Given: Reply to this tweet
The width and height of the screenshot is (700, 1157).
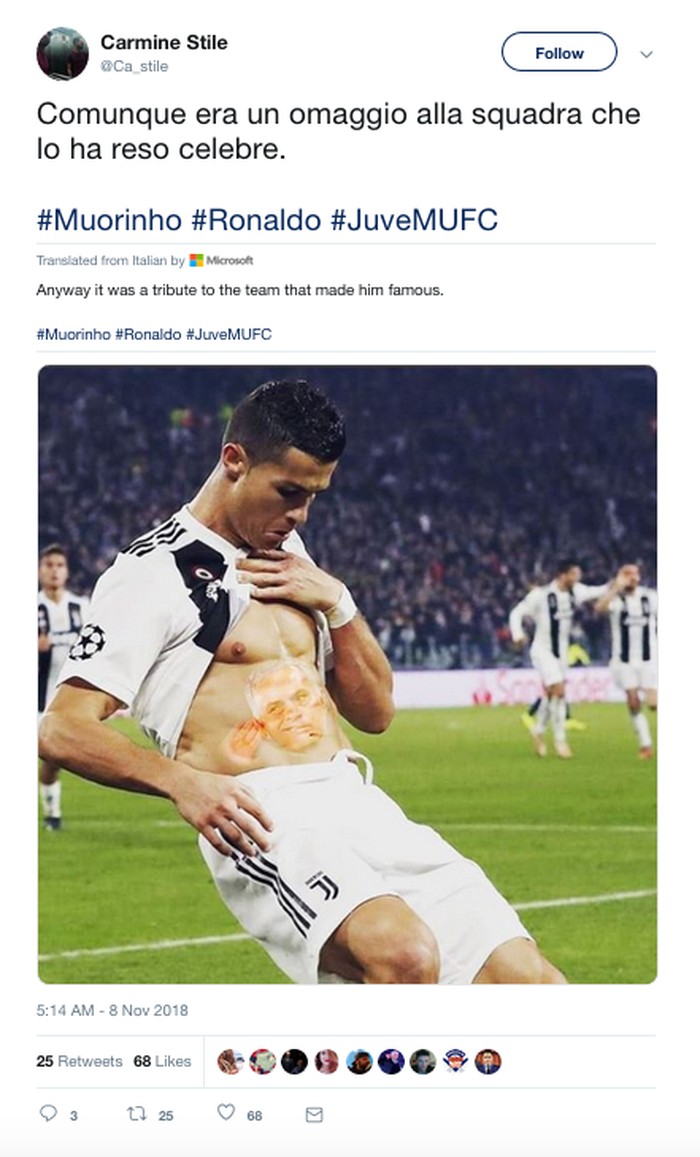Looking at the screenshot, I should pos(48,1113).
